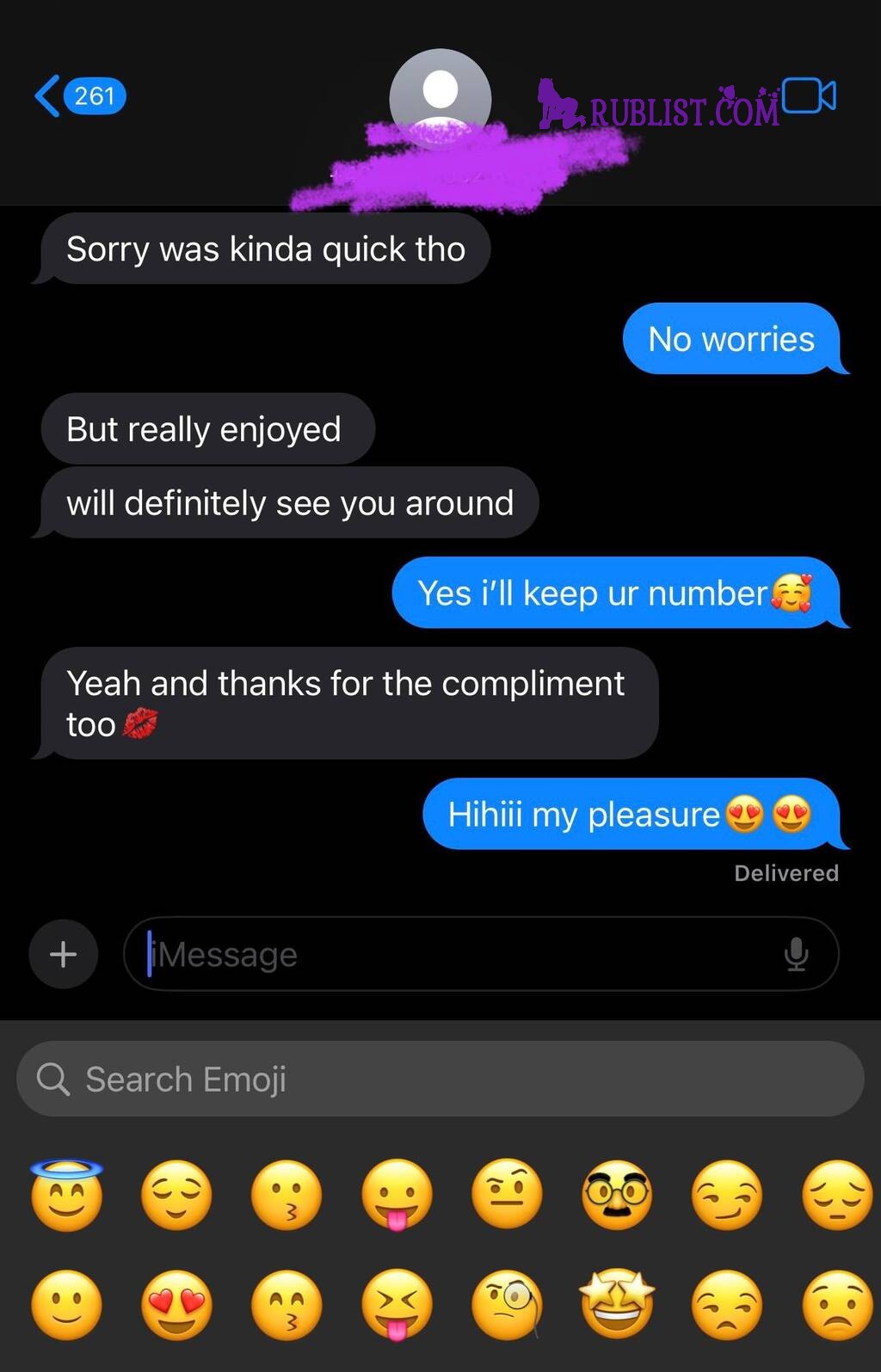Insert the unamused face emoji
Viewport: 881px width, 1372px height.
(727, 1305)
